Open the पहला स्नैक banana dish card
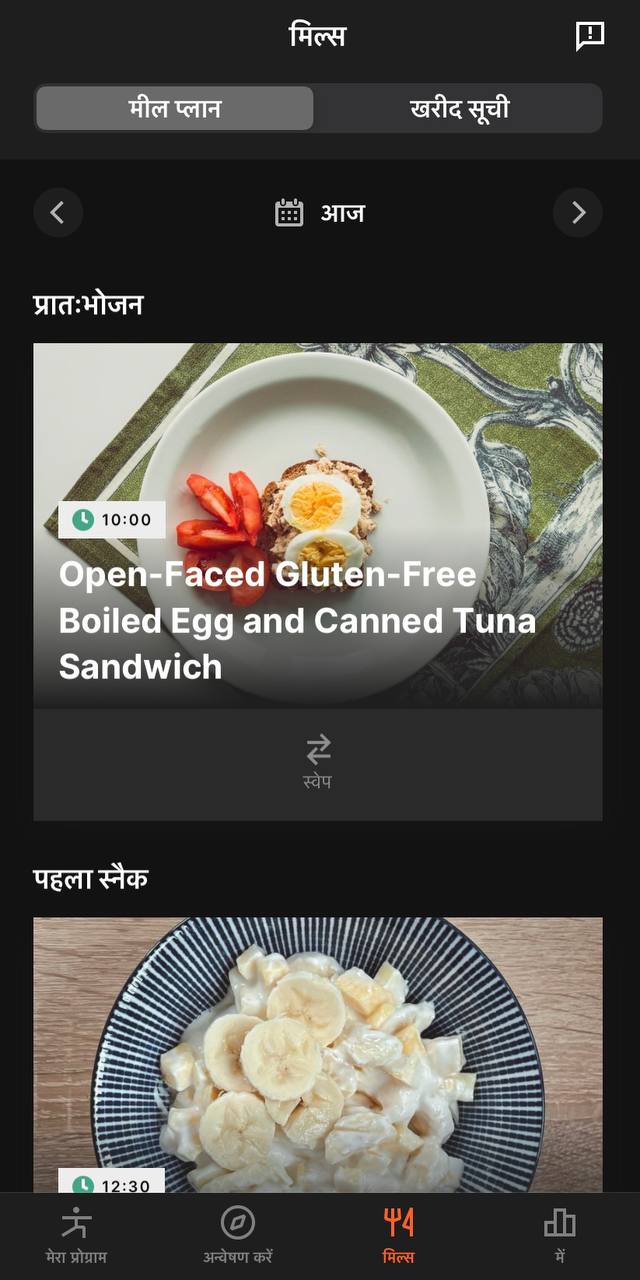Screen dimensions: 640x1280 pos(318,1050)
